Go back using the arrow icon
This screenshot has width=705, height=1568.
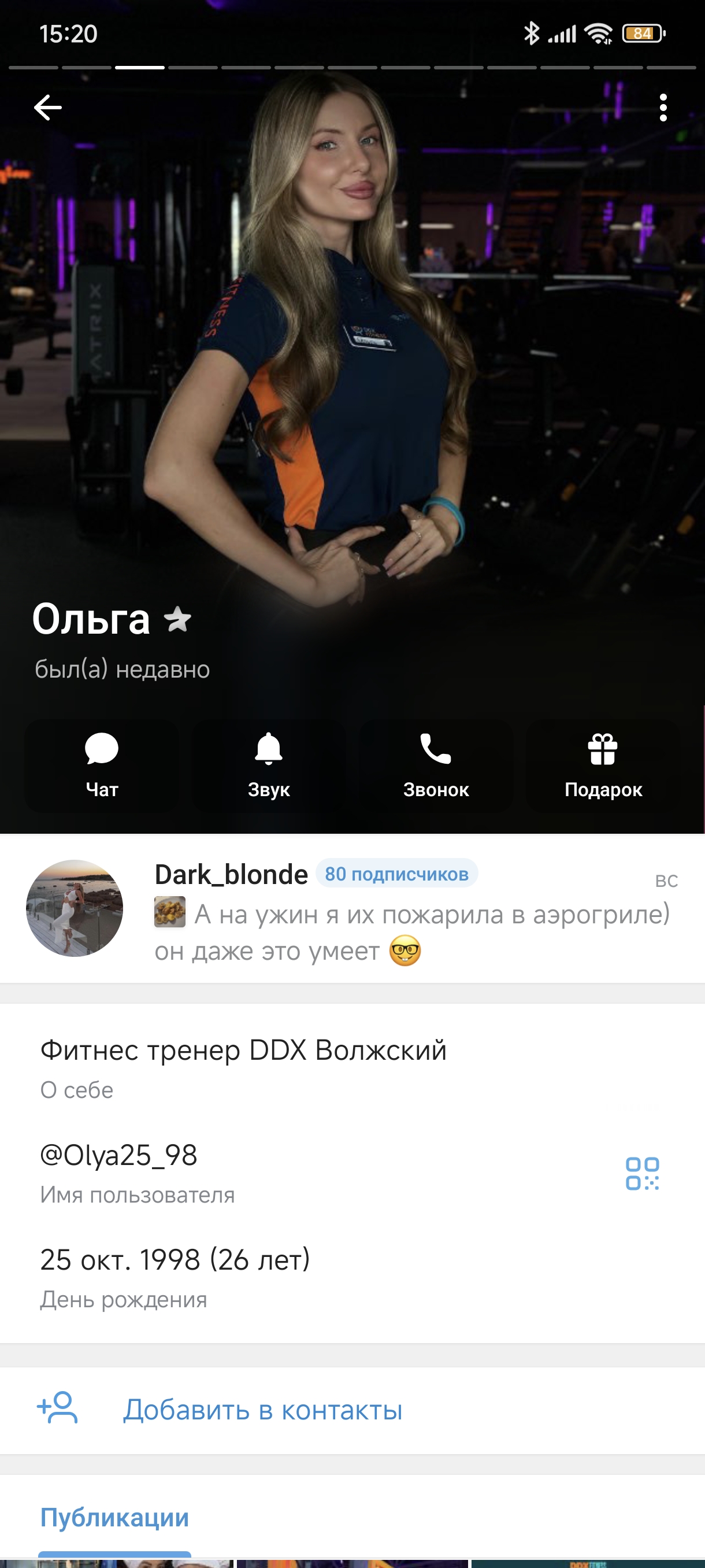pyautogui.click(x=47, y=108)
